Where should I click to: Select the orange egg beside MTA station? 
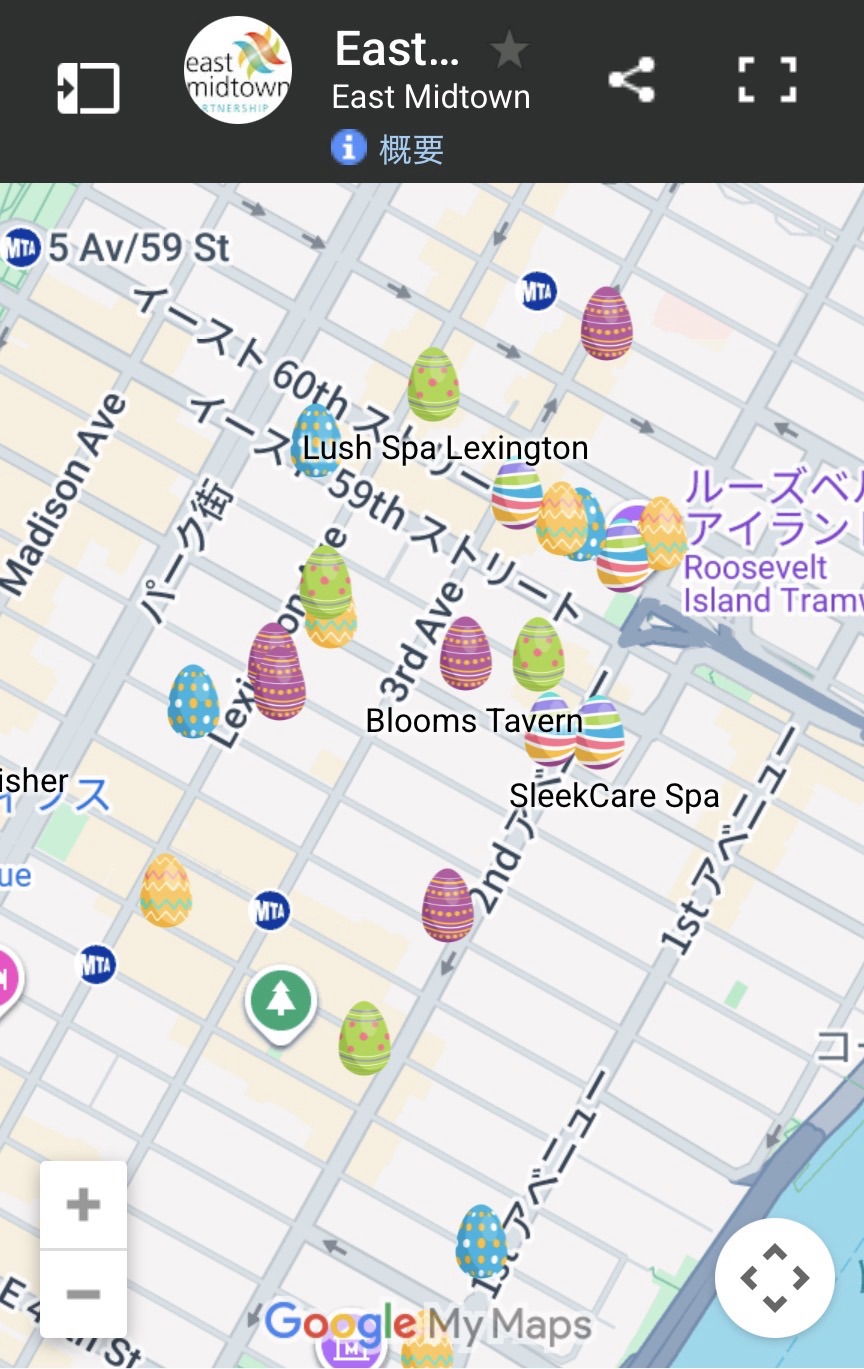(x=166, y=890)
